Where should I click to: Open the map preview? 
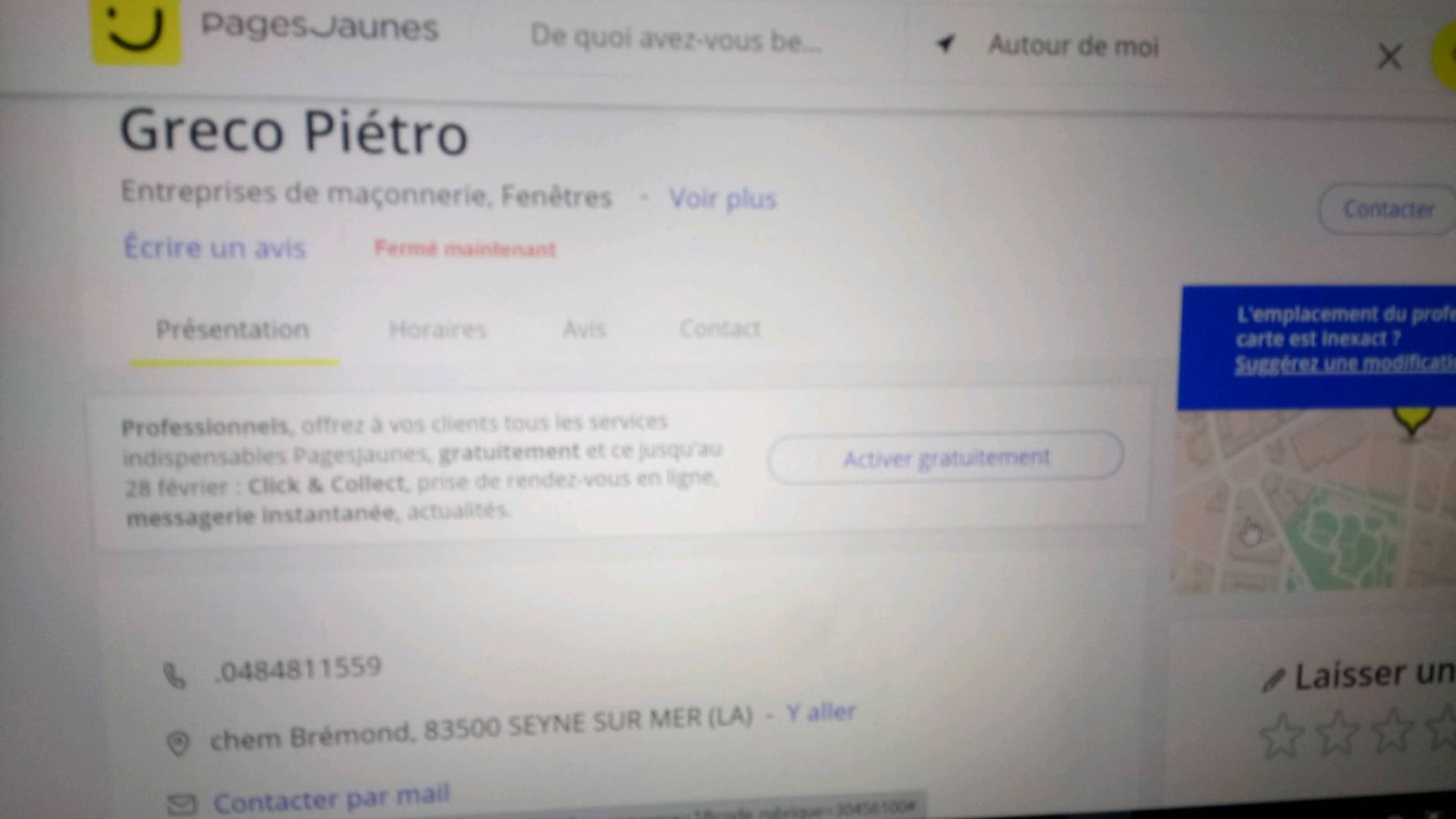coord(1315,500)
